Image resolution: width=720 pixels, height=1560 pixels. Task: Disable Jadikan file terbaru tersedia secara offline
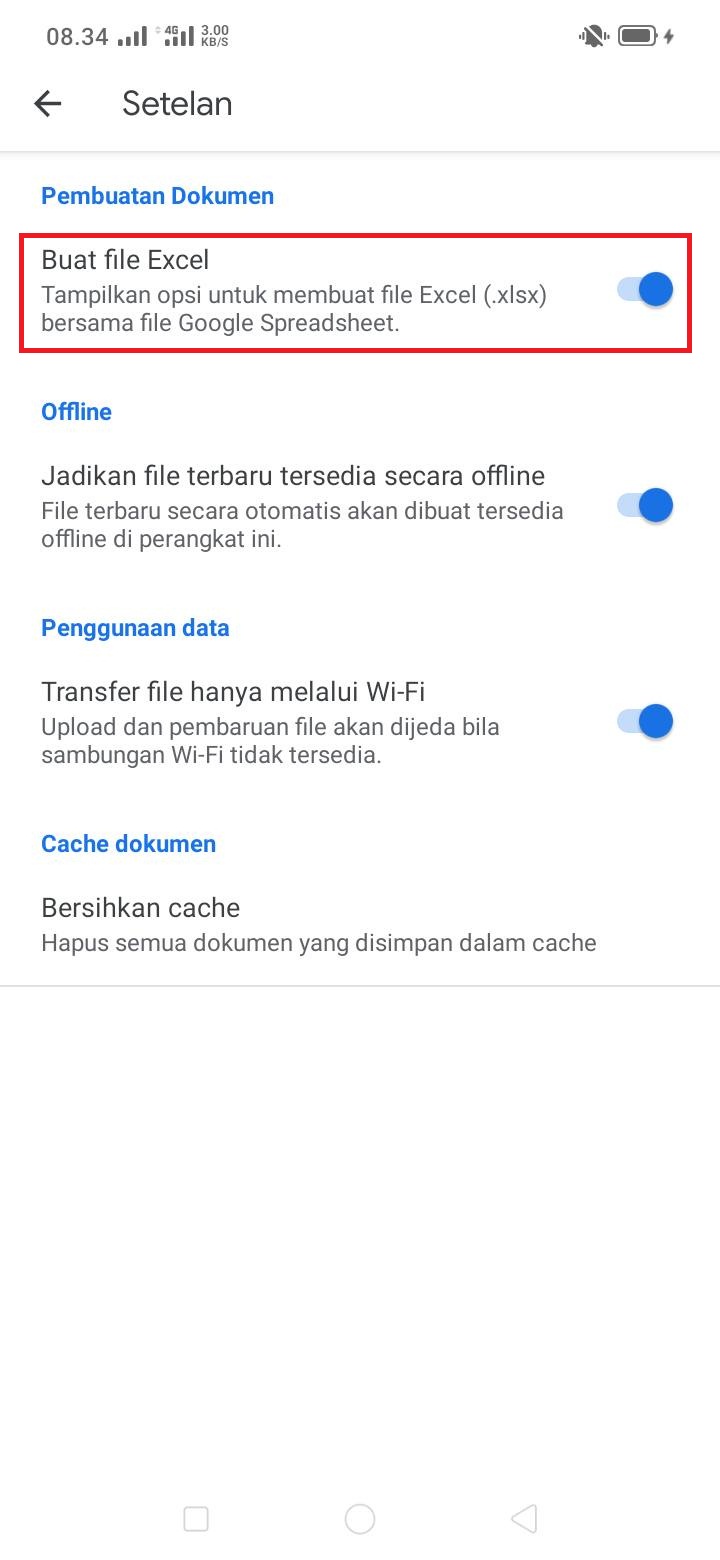[645, 506]
